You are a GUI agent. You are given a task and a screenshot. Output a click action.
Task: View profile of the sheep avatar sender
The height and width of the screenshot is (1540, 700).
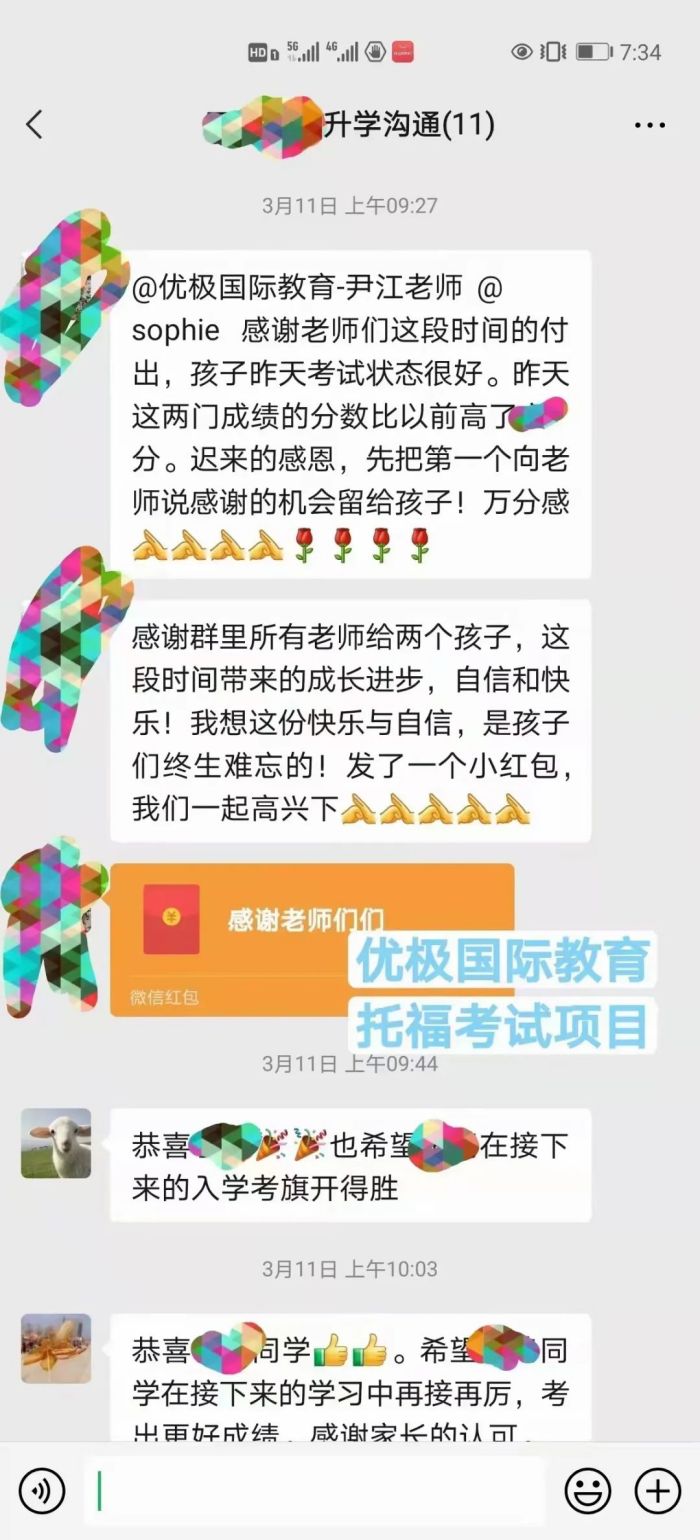[56, 1143]
